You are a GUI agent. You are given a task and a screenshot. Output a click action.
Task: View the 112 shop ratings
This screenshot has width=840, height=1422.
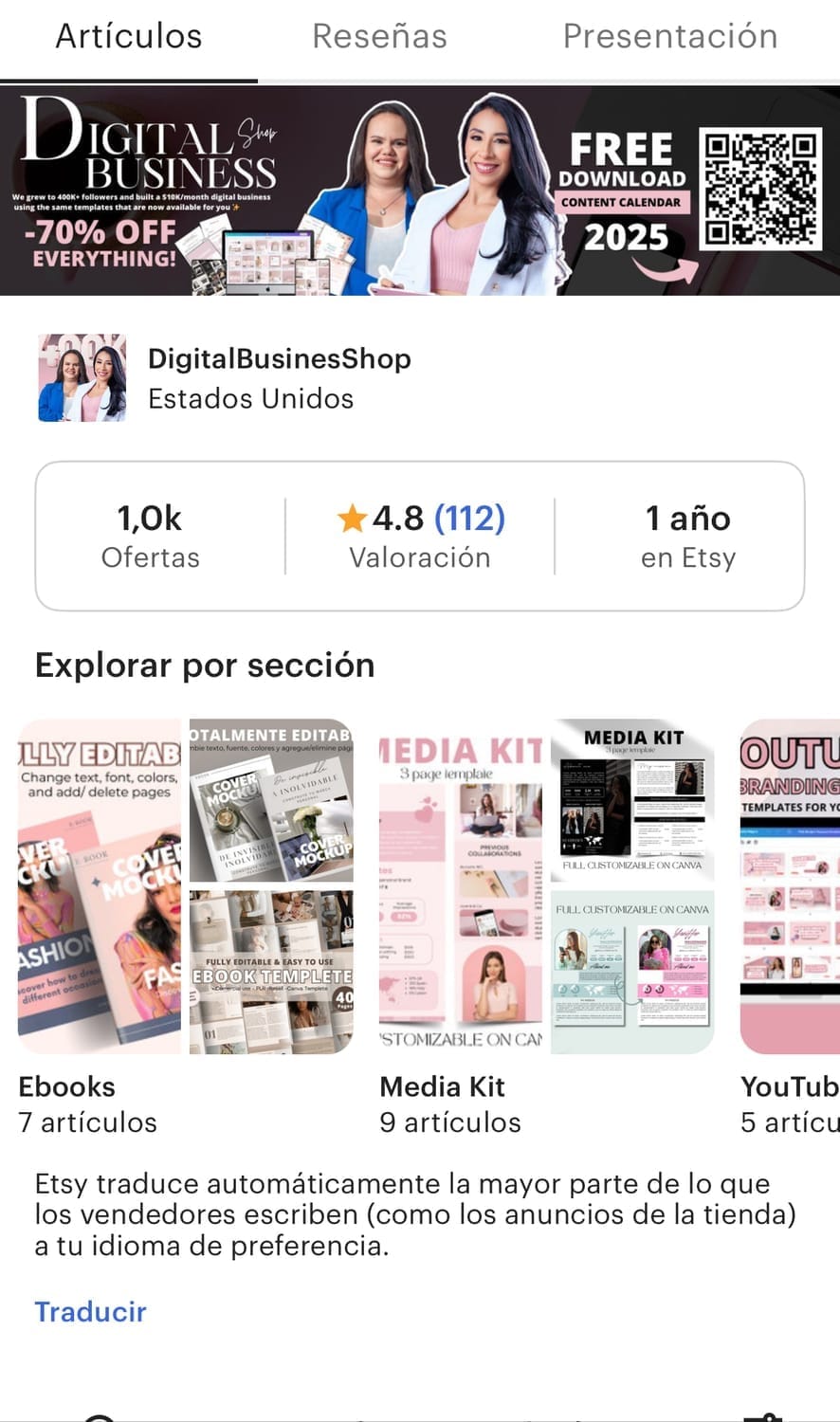pyautogui.click(x=469, y=519)
